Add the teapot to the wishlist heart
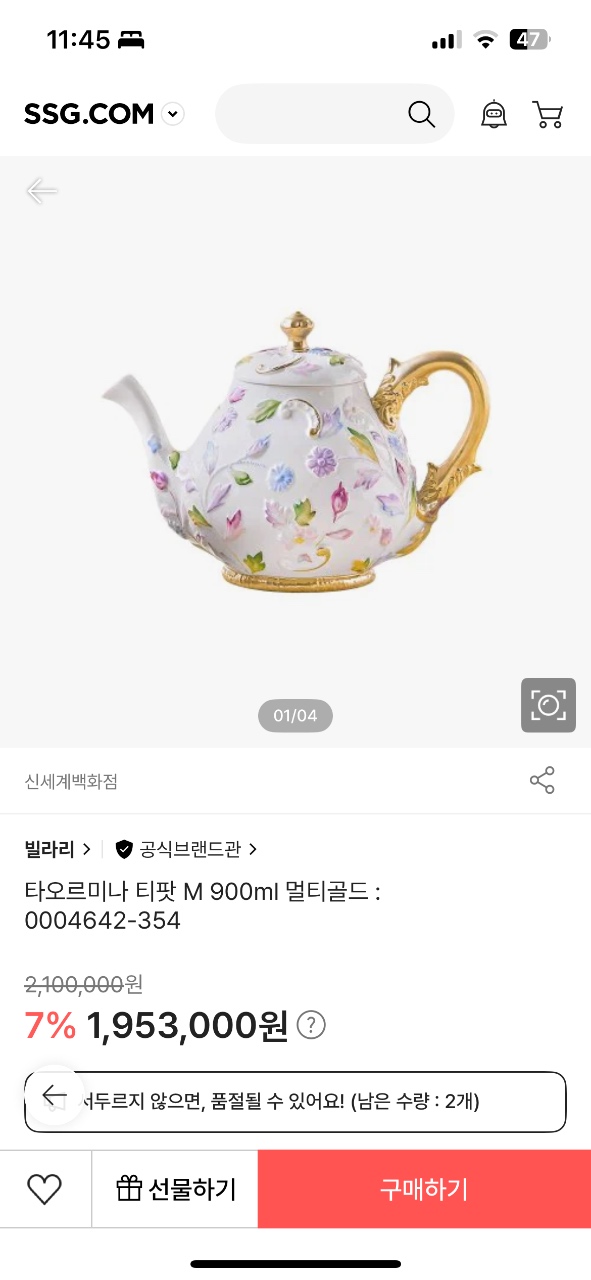 click(x=45, y=1189)
